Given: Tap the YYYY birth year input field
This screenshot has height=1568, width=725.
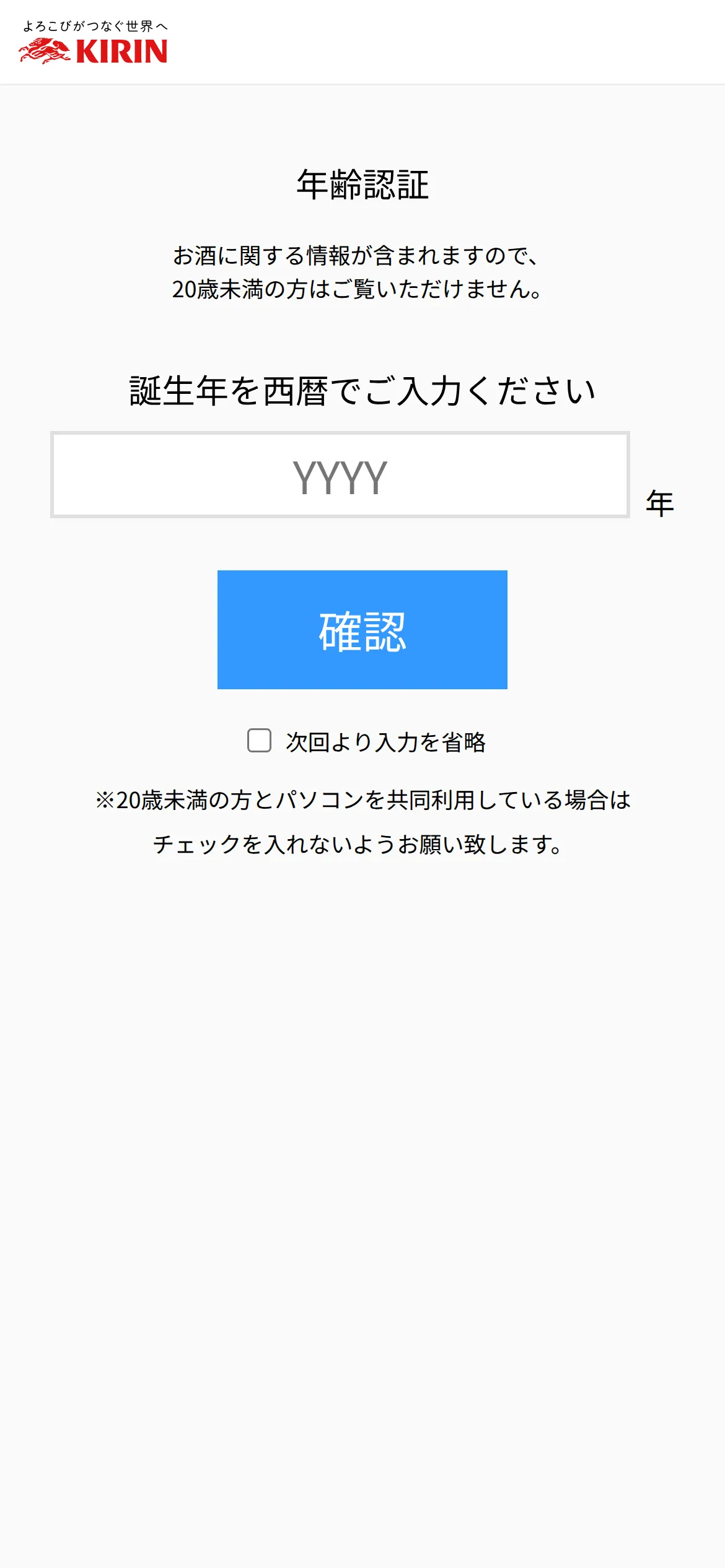Looking at the screenshot, I should click(x=340, y=475).
